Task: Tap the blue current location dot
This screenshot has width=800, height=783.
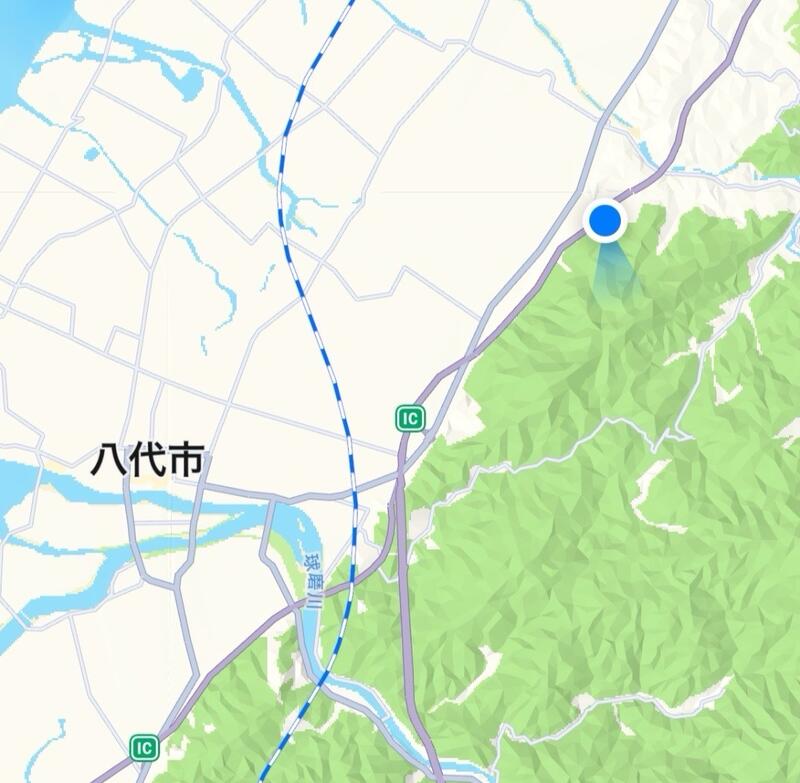Action: (605, 220)
